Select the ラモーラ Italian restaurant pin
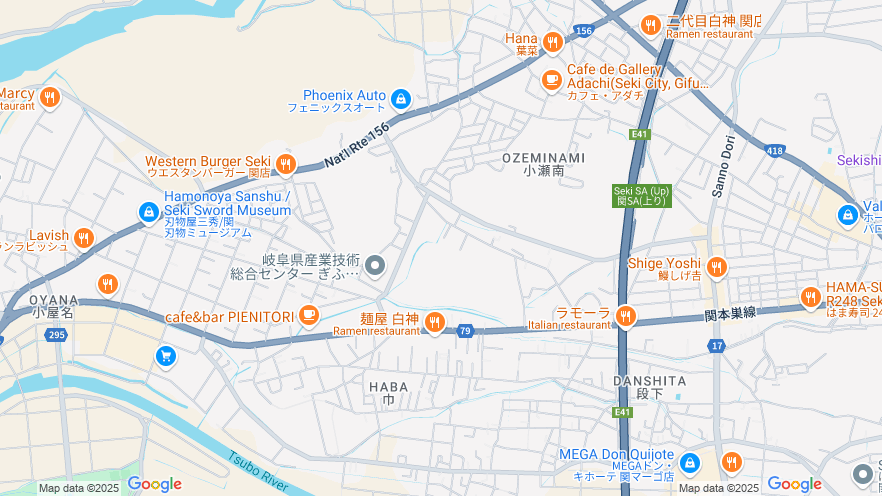Screen dimensions: 882x496 (x=625, y=316)
